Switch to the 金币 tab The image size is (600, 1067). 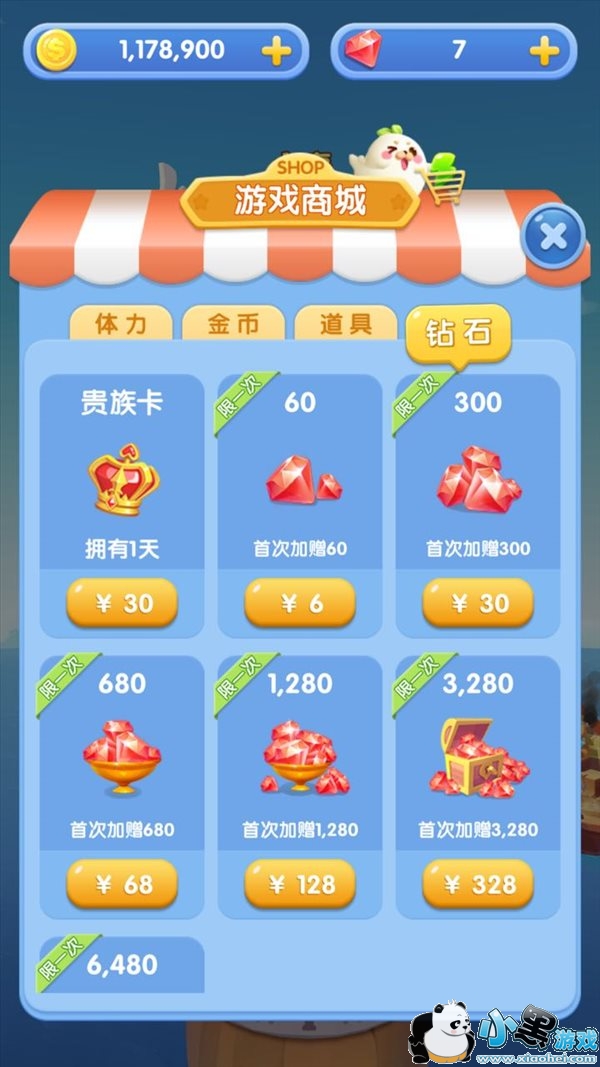coord(233,324)
